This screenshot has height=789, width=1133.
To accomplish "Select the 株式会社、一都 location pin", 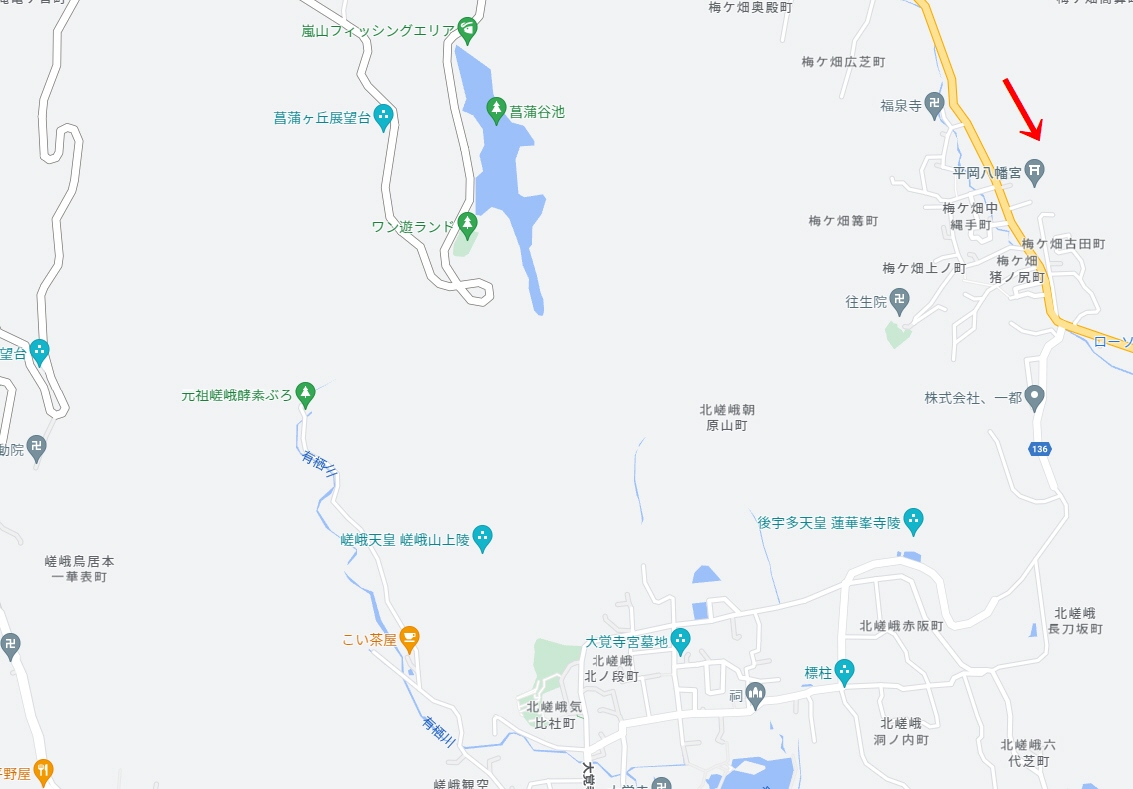I will (1036, 397).
